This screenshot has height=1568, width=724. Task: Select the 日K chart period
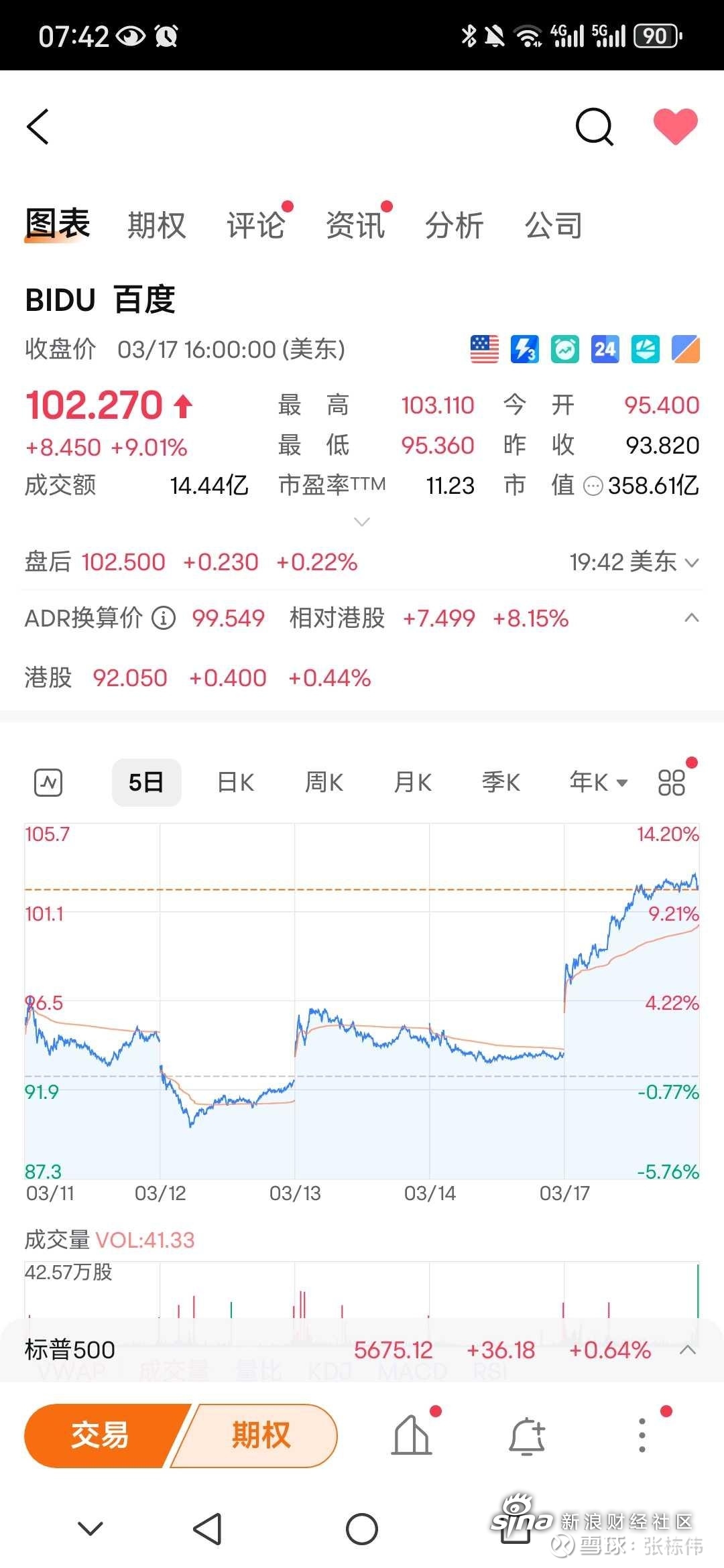coord(235,783)
